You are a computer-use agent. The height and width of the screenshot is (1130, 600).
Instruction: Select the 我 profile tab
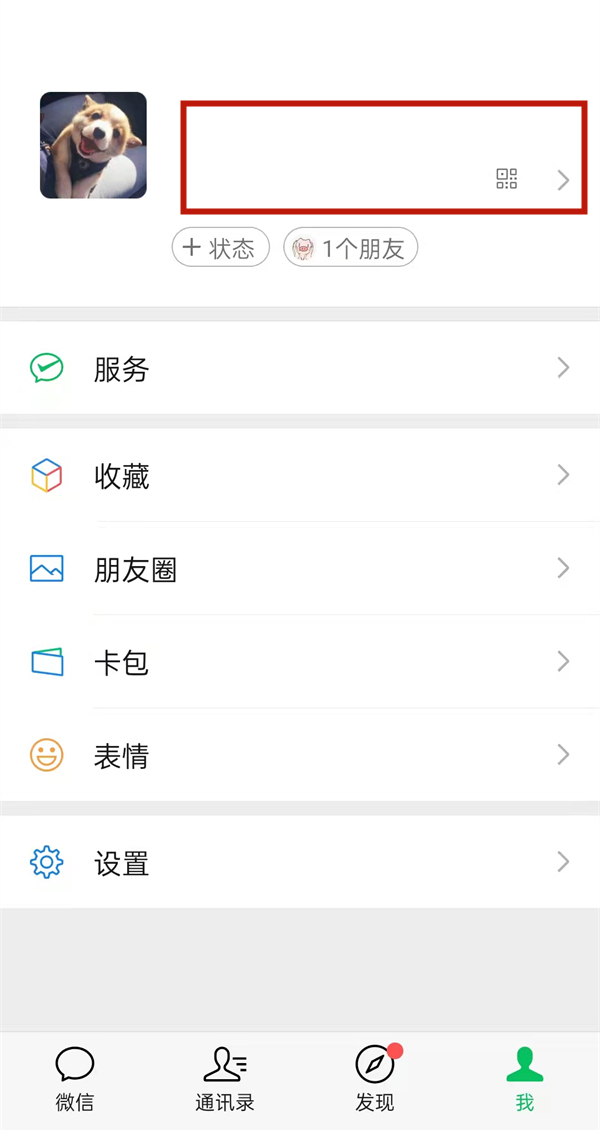pos(525,1080)
